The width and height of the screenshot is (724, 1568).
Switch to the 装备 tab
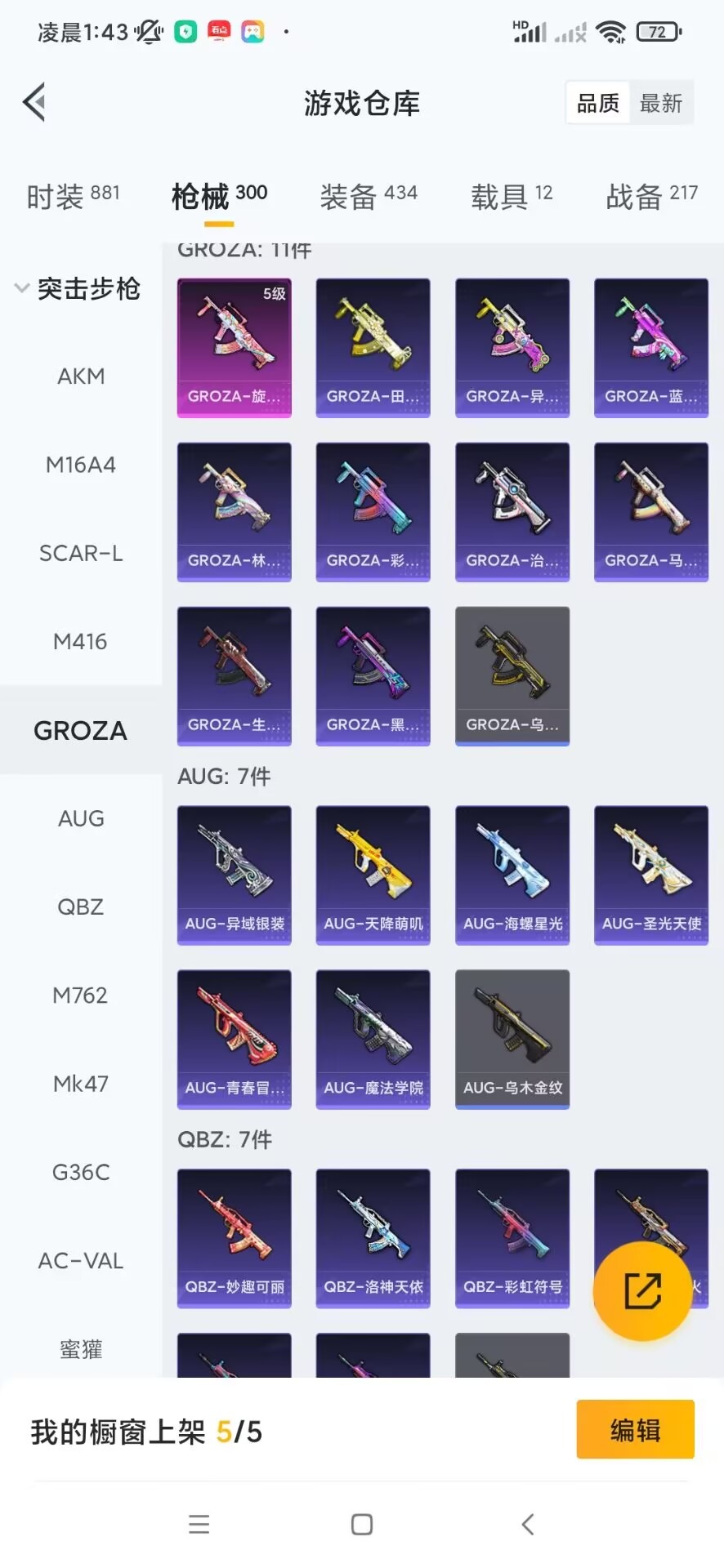(368, 196)
